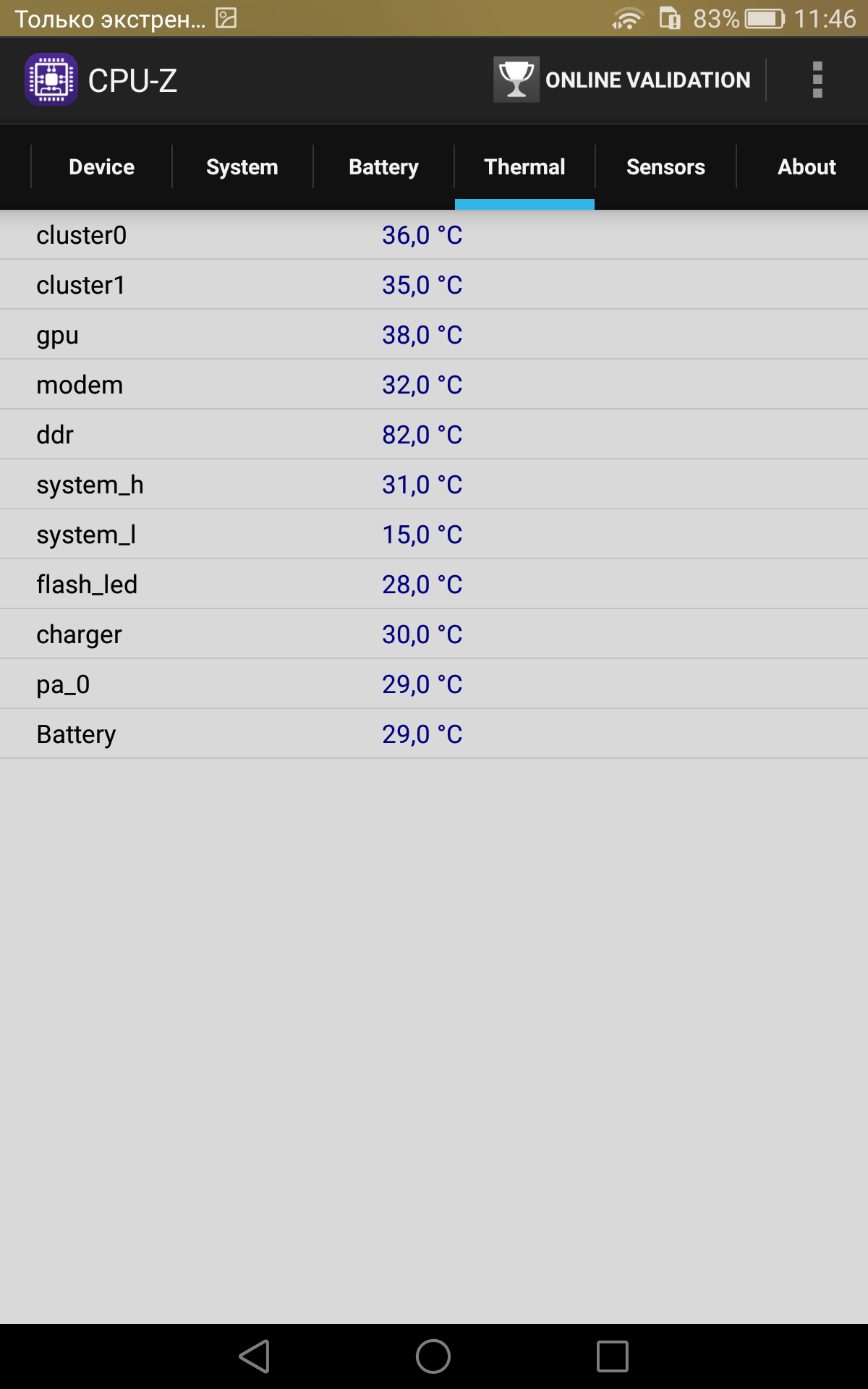Tap the system home button

coord(433,1356)
